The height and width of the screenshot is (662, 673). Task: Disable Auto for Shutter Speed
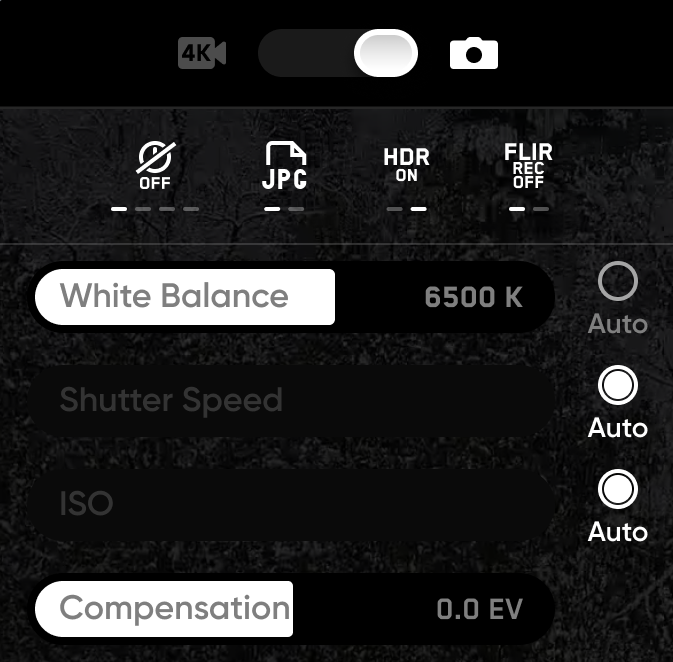coord(617,385)
